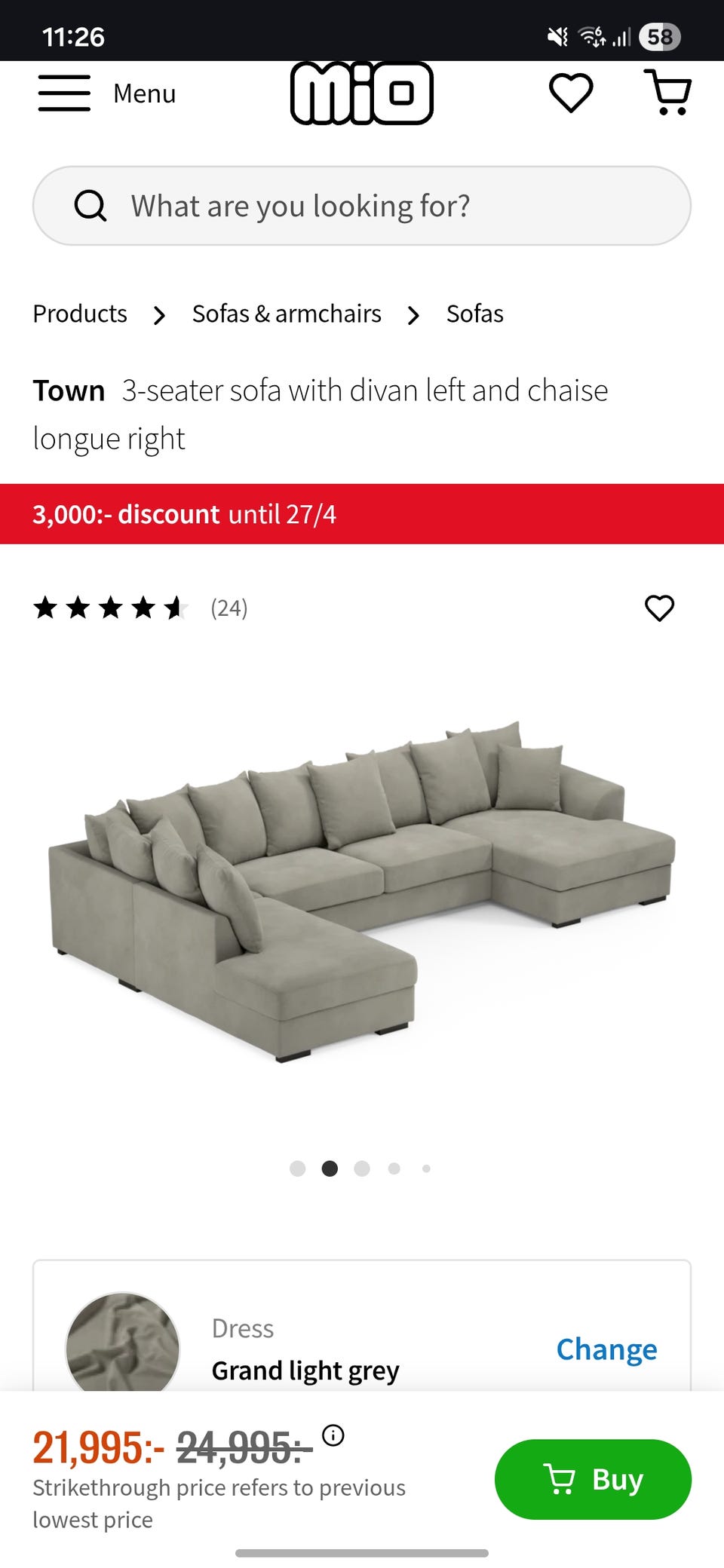Image resolution: width=724 pixels, height=1568 pixels.
Task: Focus the 'What are you looking for?' search box
Action: (362, 206)
